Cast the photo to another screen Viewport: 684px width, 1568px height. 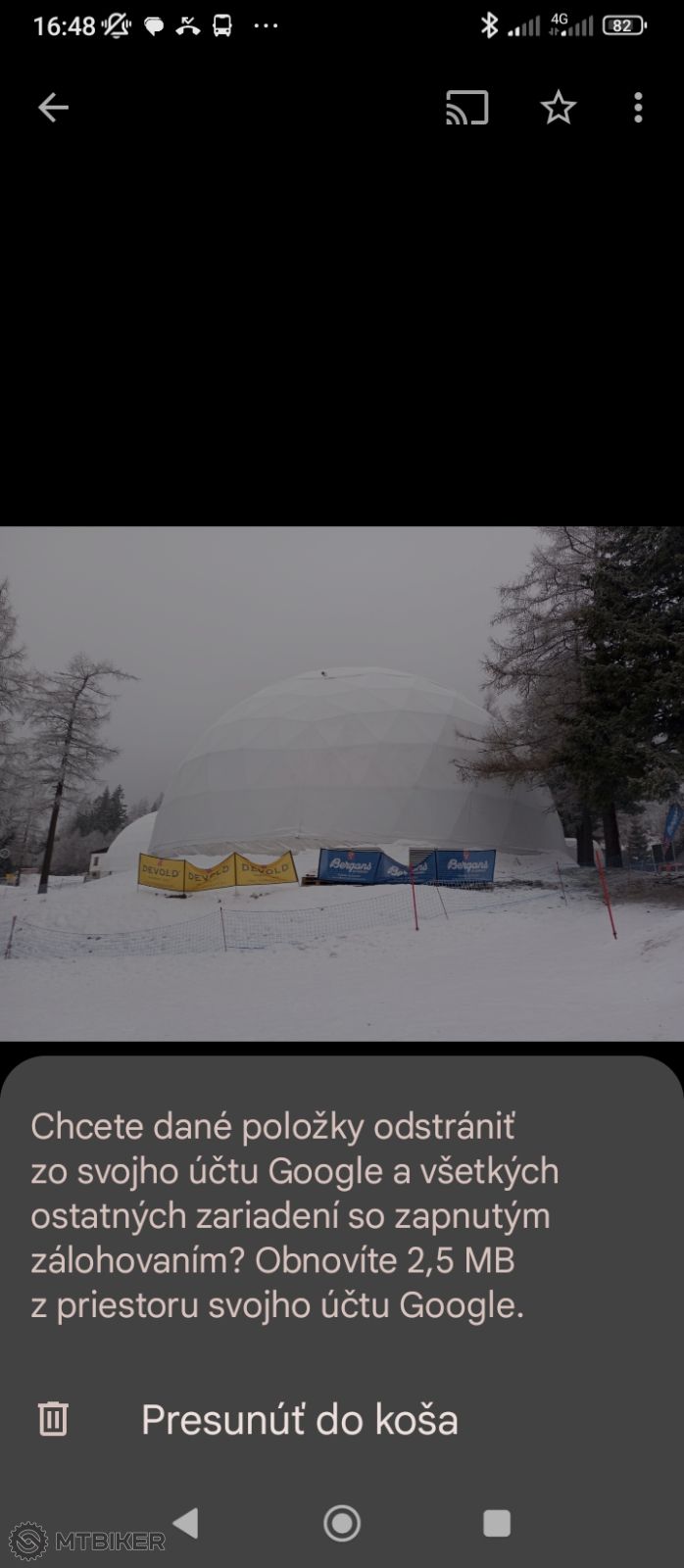click(x=466, y=108)
